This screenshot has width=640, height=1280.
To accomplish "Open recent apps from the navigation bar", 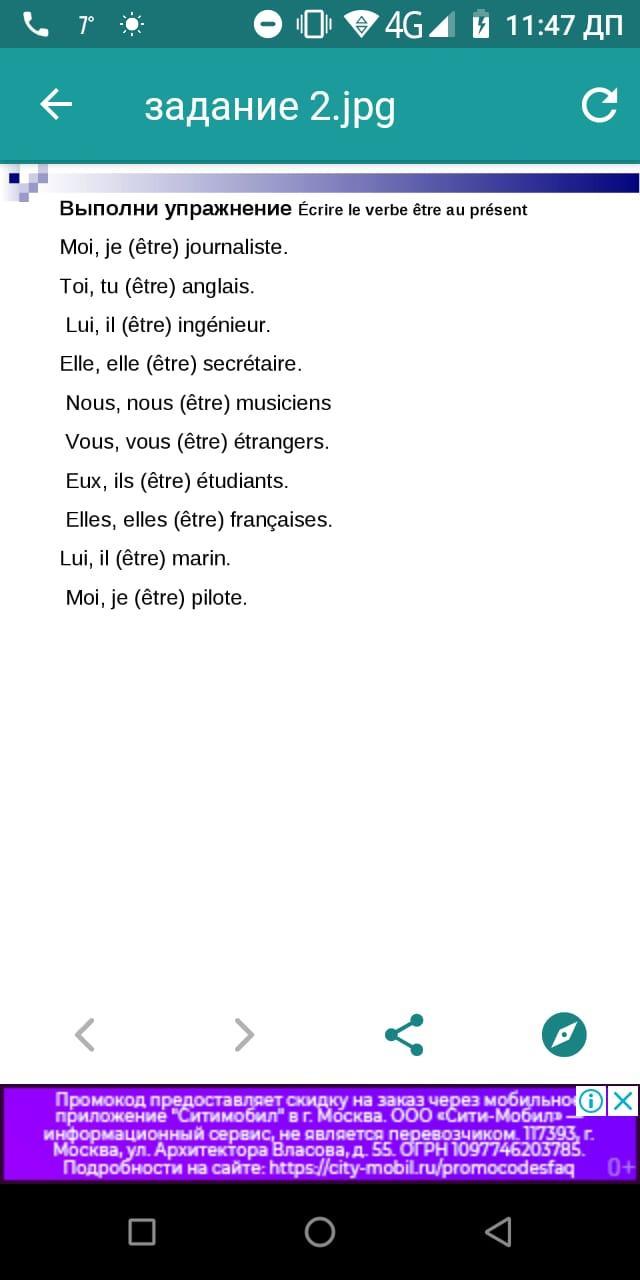I will 142,1231.
